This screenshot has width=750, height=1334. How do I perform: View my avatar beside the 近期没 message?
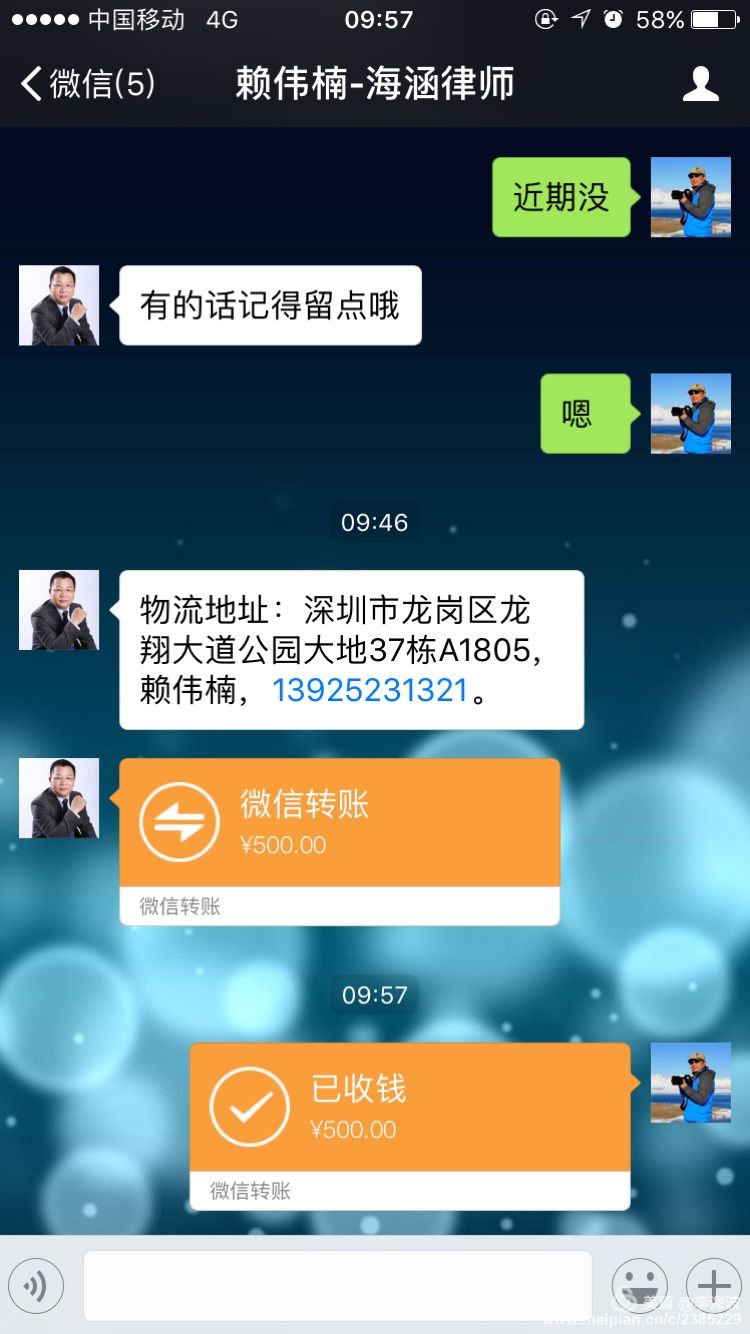point(691,197)
